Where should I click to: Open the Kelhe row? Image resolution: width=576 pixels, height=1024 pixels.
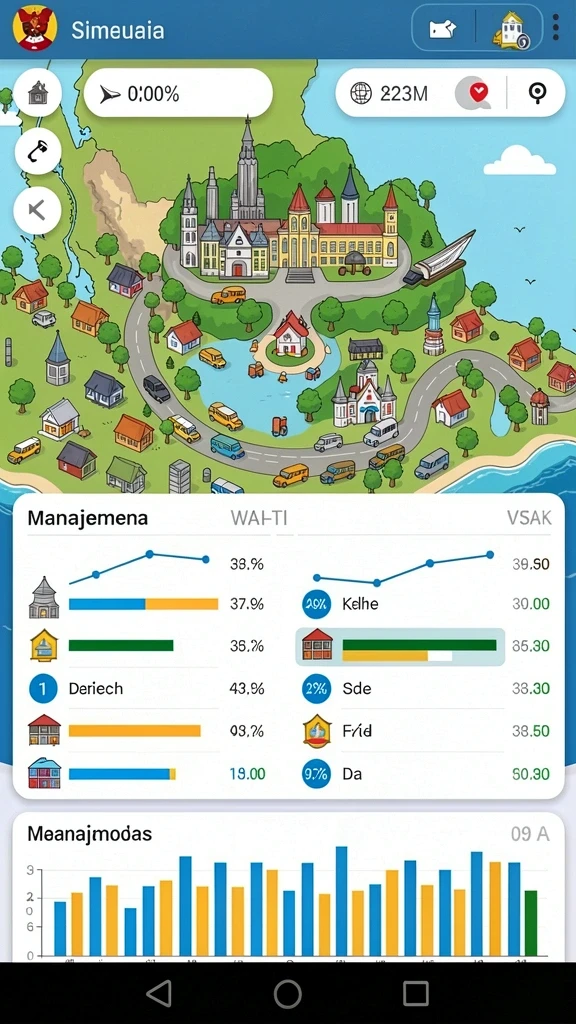[428, 604]
